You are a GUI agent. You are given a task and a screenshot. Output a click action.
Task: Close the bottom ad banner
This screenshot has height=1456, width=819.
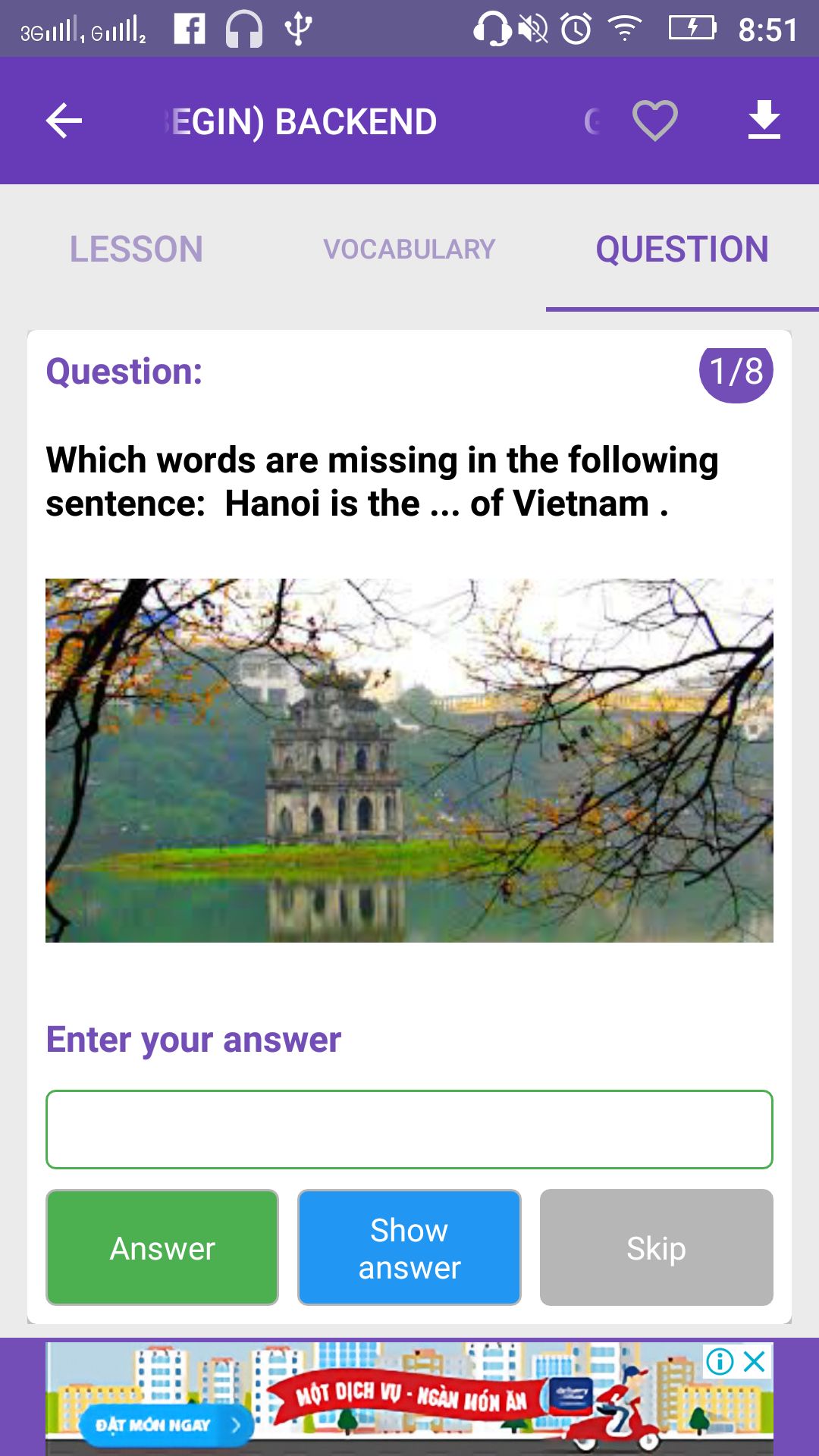755,1362
